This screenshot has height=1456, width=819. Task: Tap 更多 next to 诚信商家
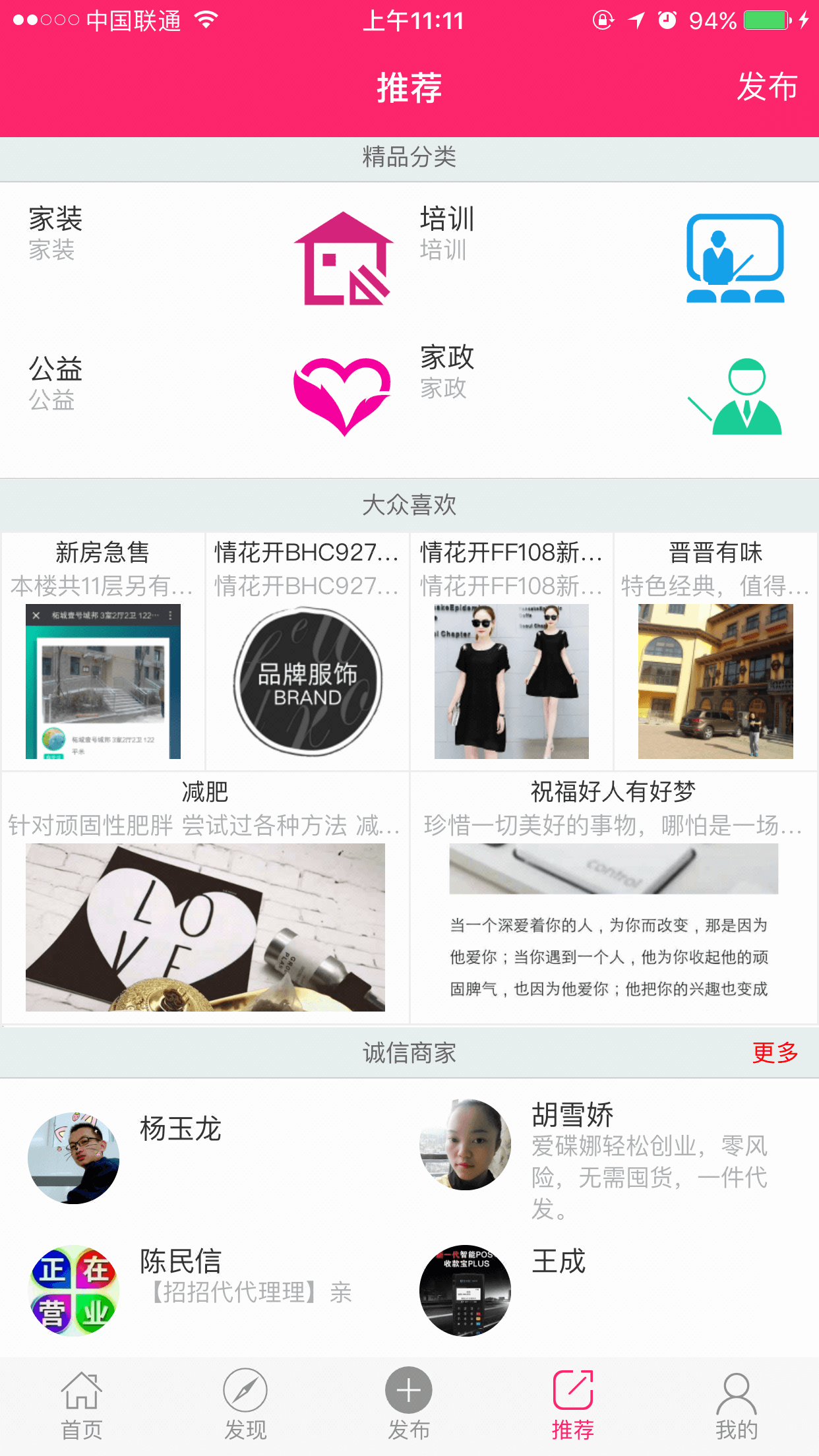(x=775, y=1052)
